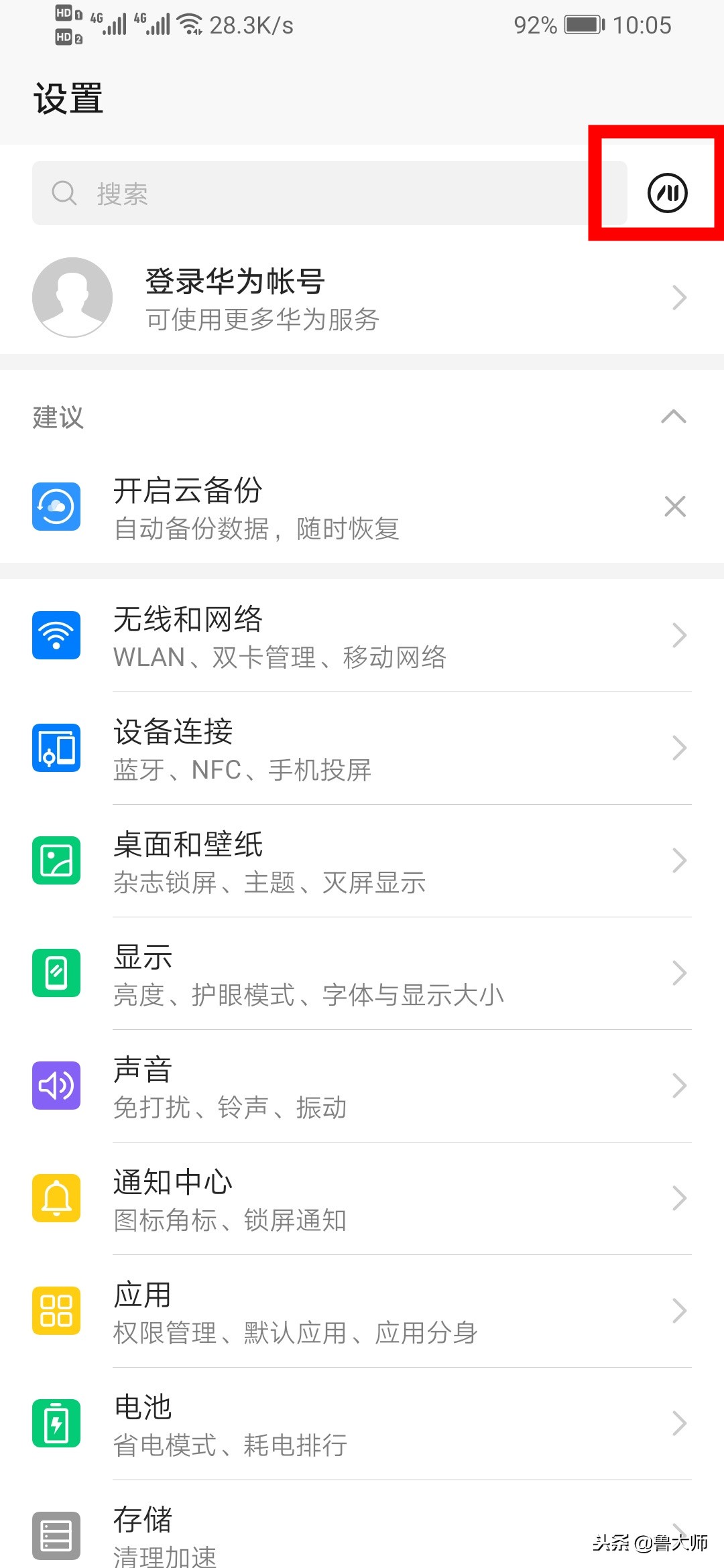Tap the yellow 应用 apps grid icon
The height and width of the screenshot is (1568, 724).
point(57,1311)
